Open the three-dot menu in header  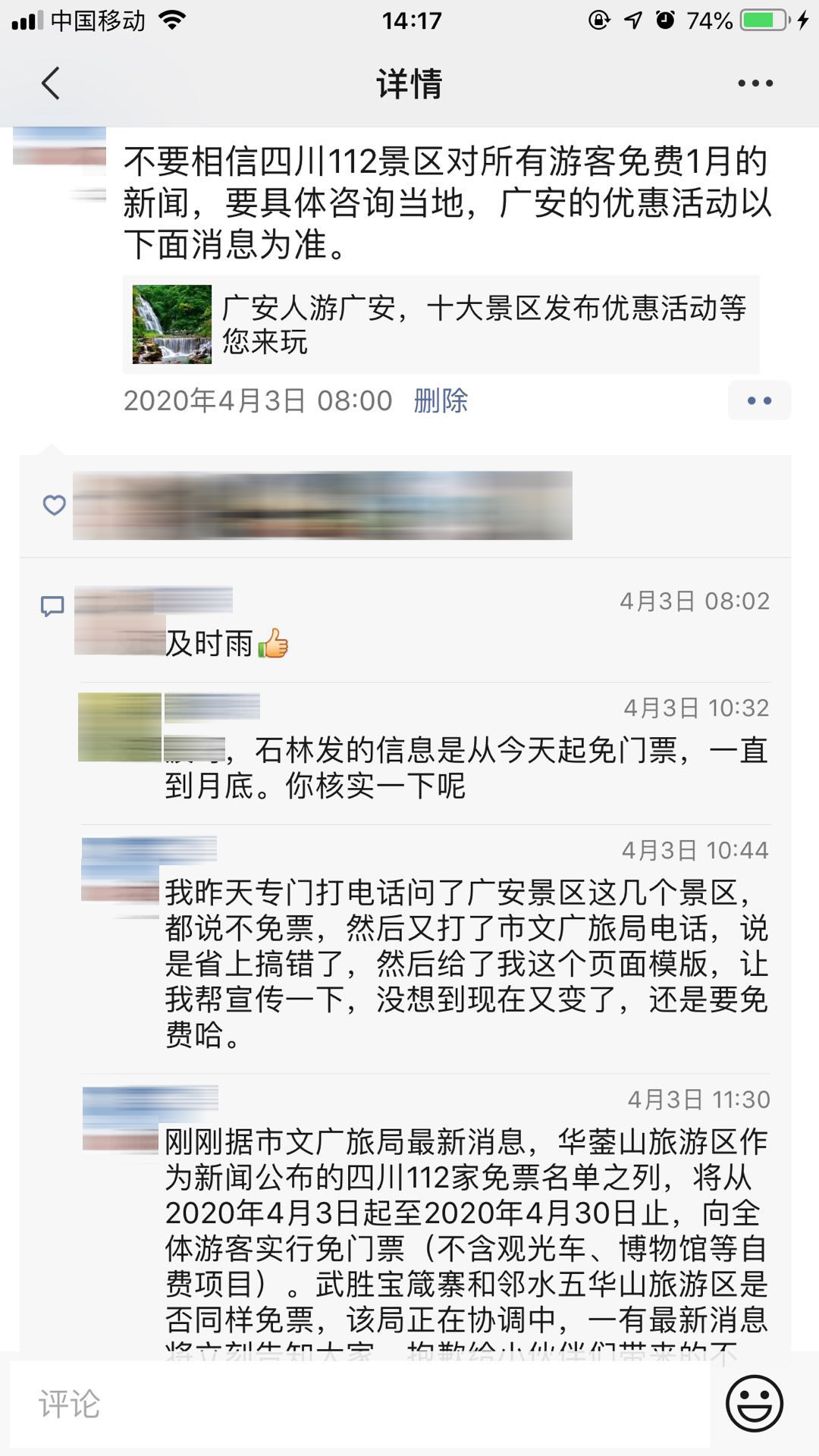[x=755, y=83]
